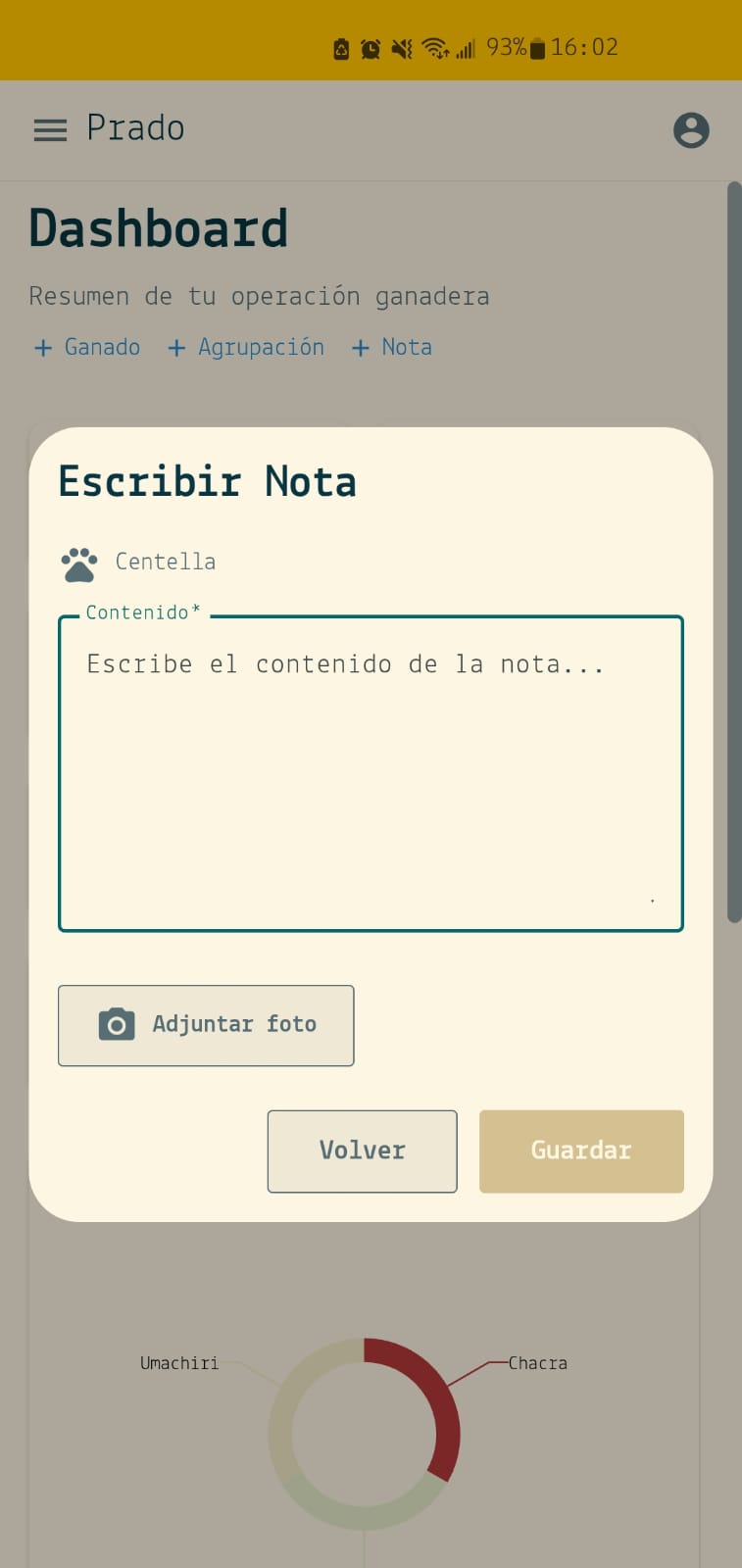Tap the Wi-Fi status bar icon
This screenshot has width=742, height=1568.
point(435,46)
